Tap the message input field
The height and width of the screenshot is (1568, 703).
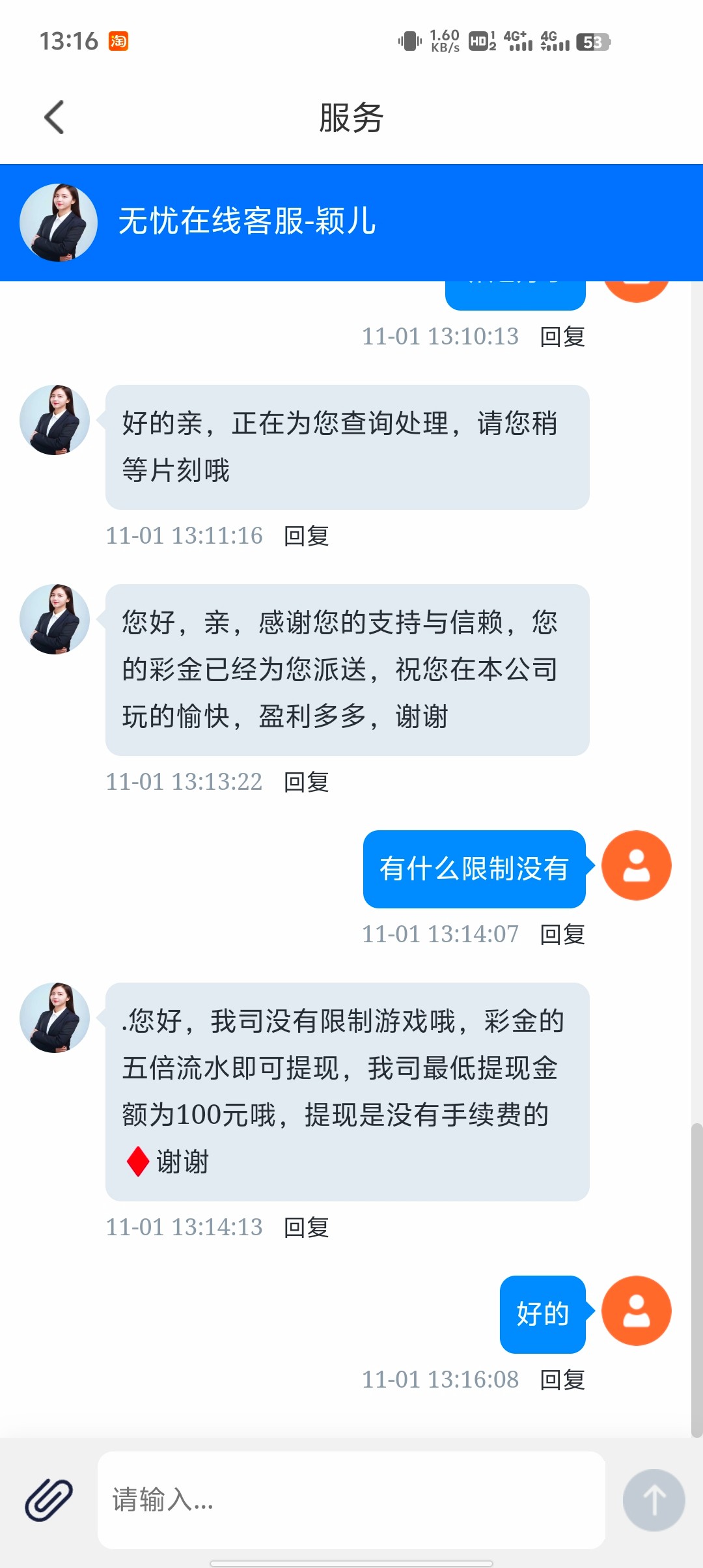pyautogui.click(x=351, y=1500)
